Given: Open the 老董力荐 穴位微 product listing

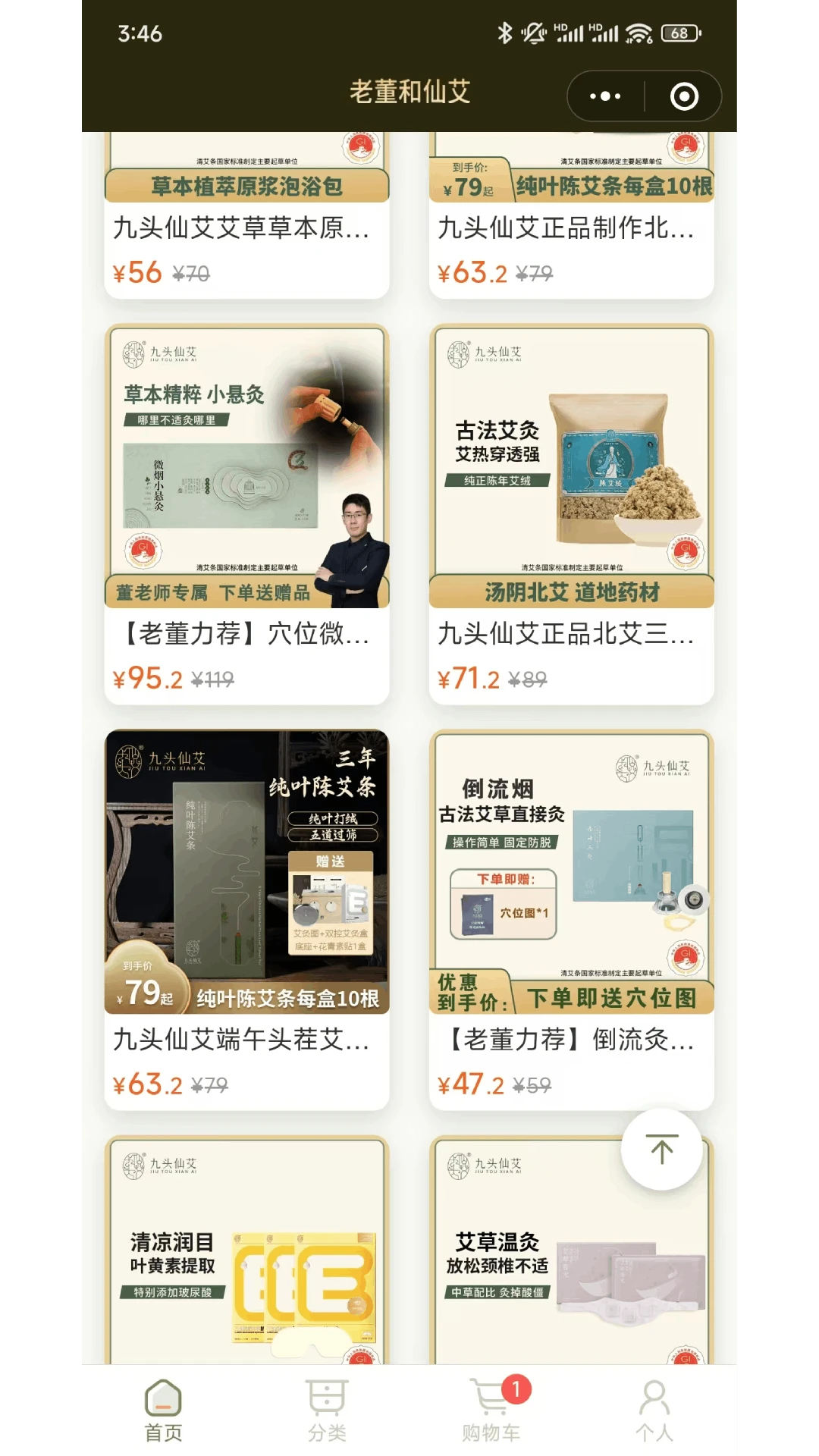Looking at the screenshot, I should (x=247, y=635).
